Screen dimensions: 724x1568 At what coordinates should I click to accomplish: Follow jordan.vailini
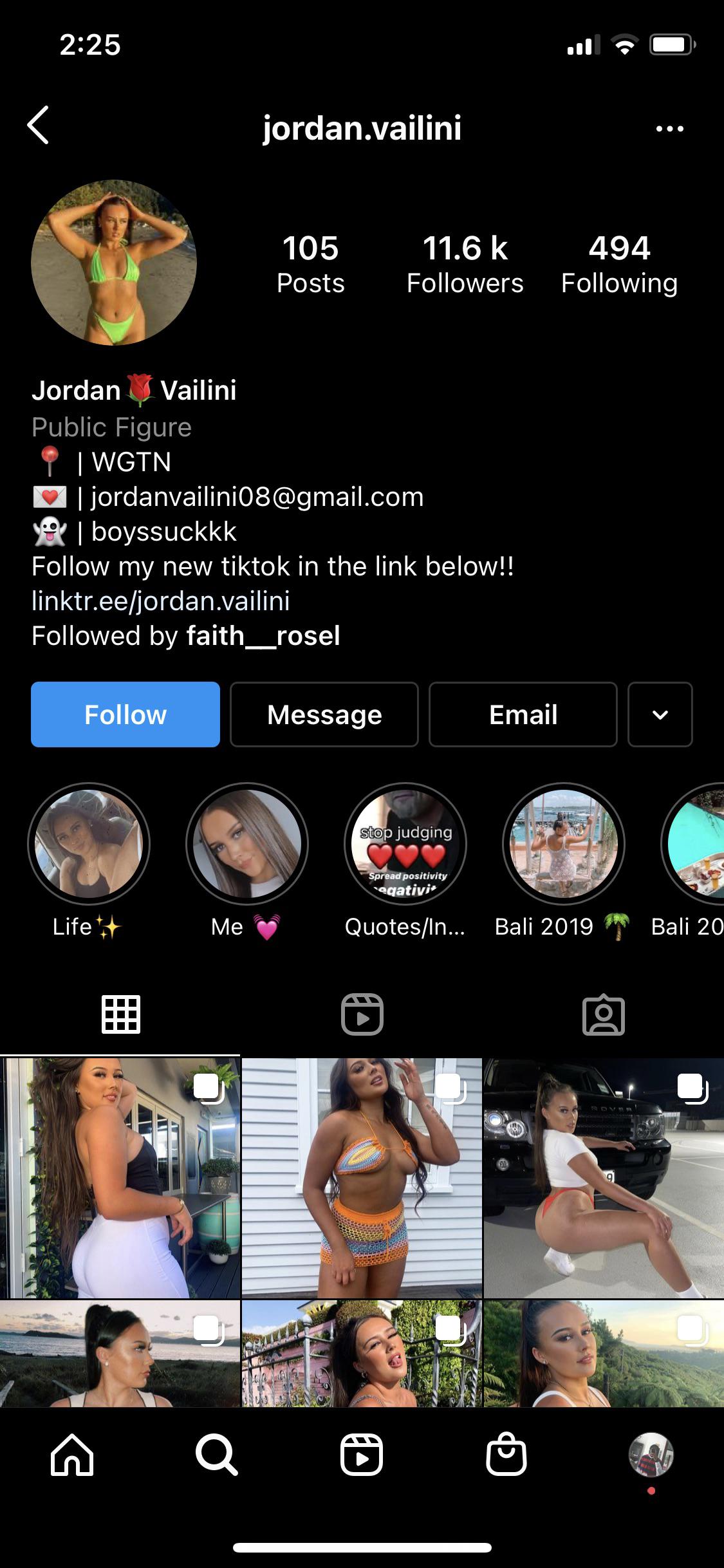(x=125, y=714)
